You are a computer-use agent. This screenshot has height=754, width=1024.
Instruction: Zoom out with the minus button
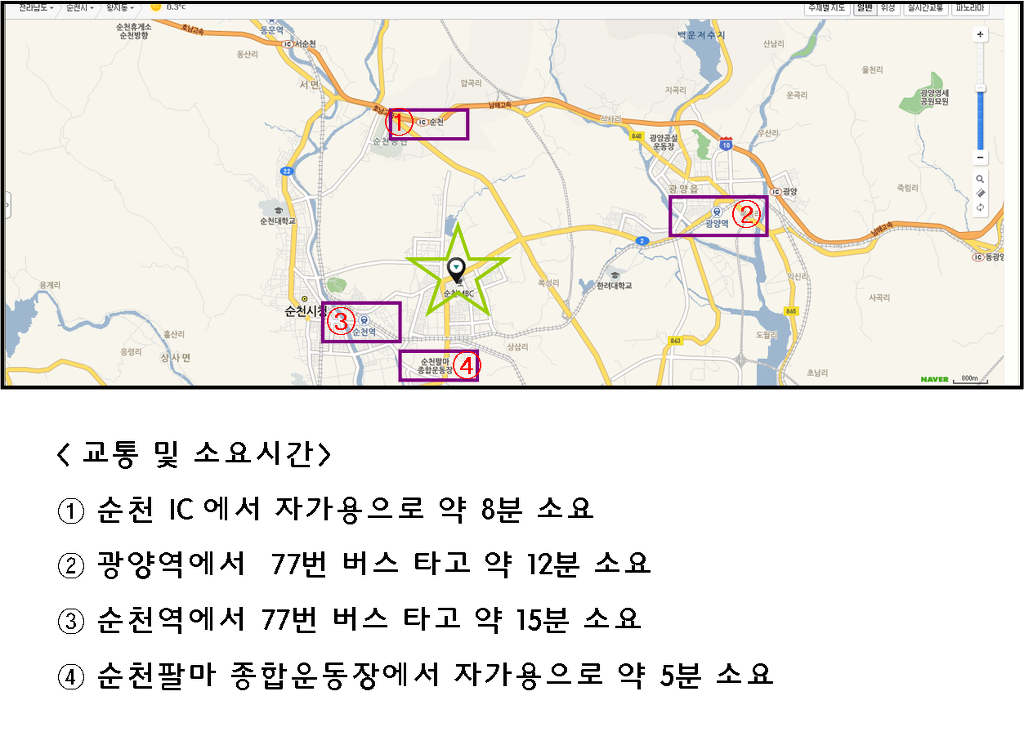pos(980,158)
